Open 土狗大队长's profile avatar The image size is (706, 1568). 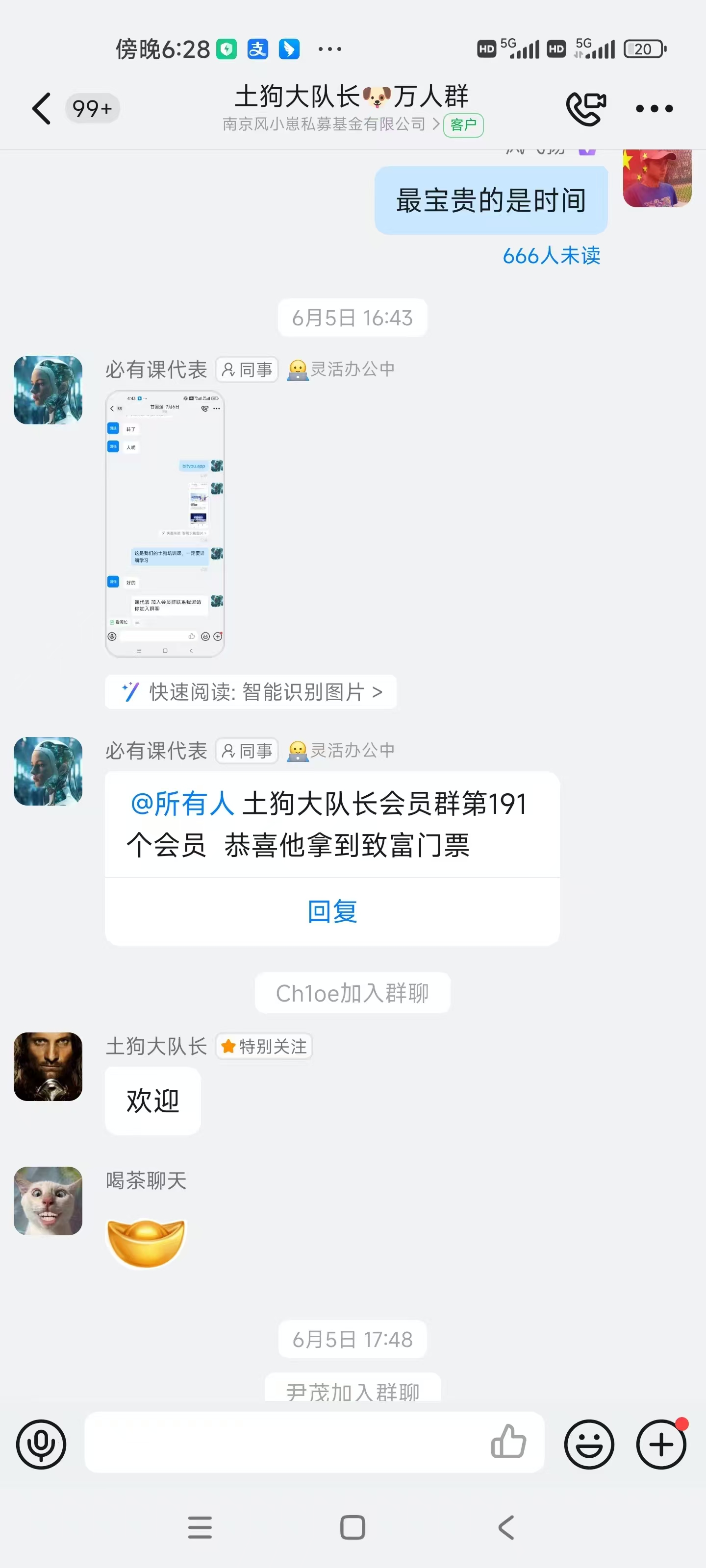[48, 1066]
